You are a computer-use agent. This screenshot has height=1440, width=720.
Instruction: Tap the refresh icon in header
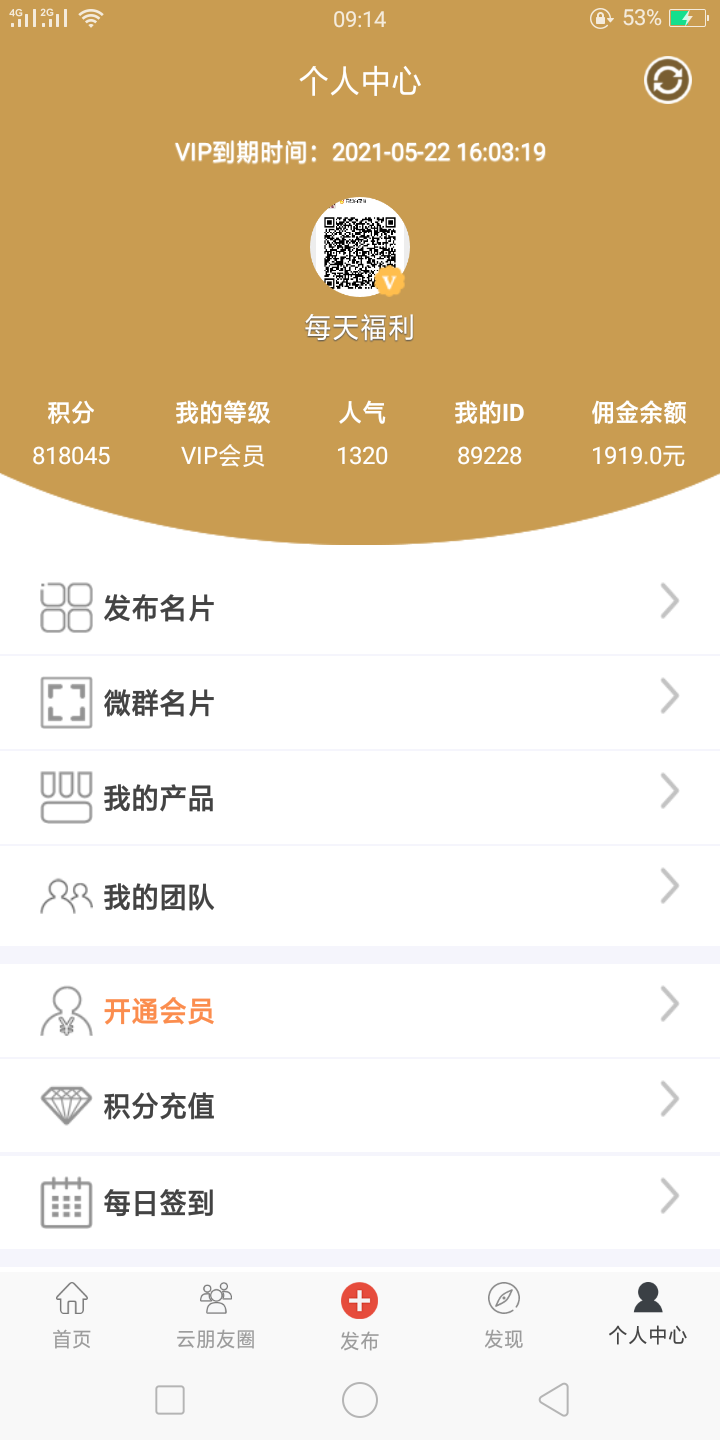[x=667, y=80]
